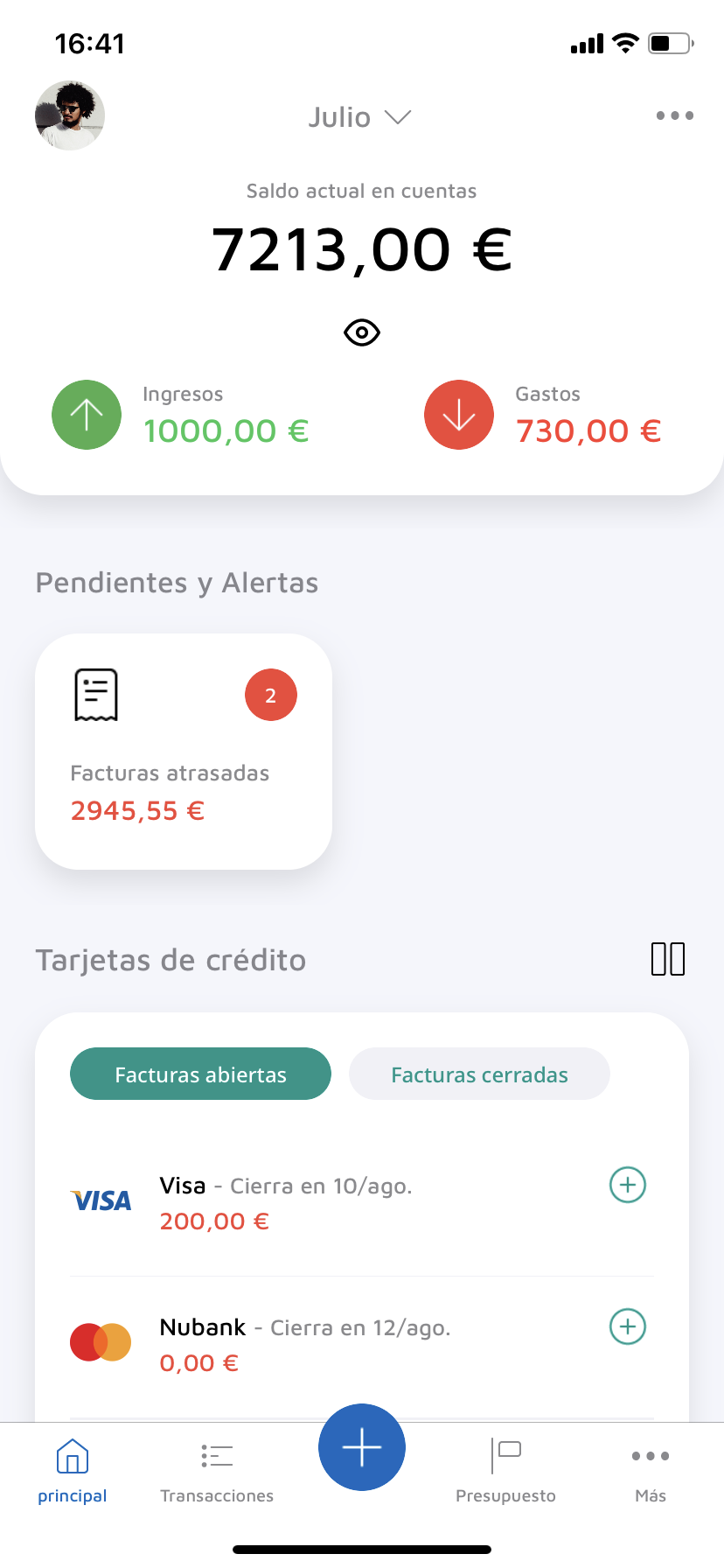Screen dimensions: 724x1568
Task: Create a new entry with plus button
Action: pos(362,1447)
